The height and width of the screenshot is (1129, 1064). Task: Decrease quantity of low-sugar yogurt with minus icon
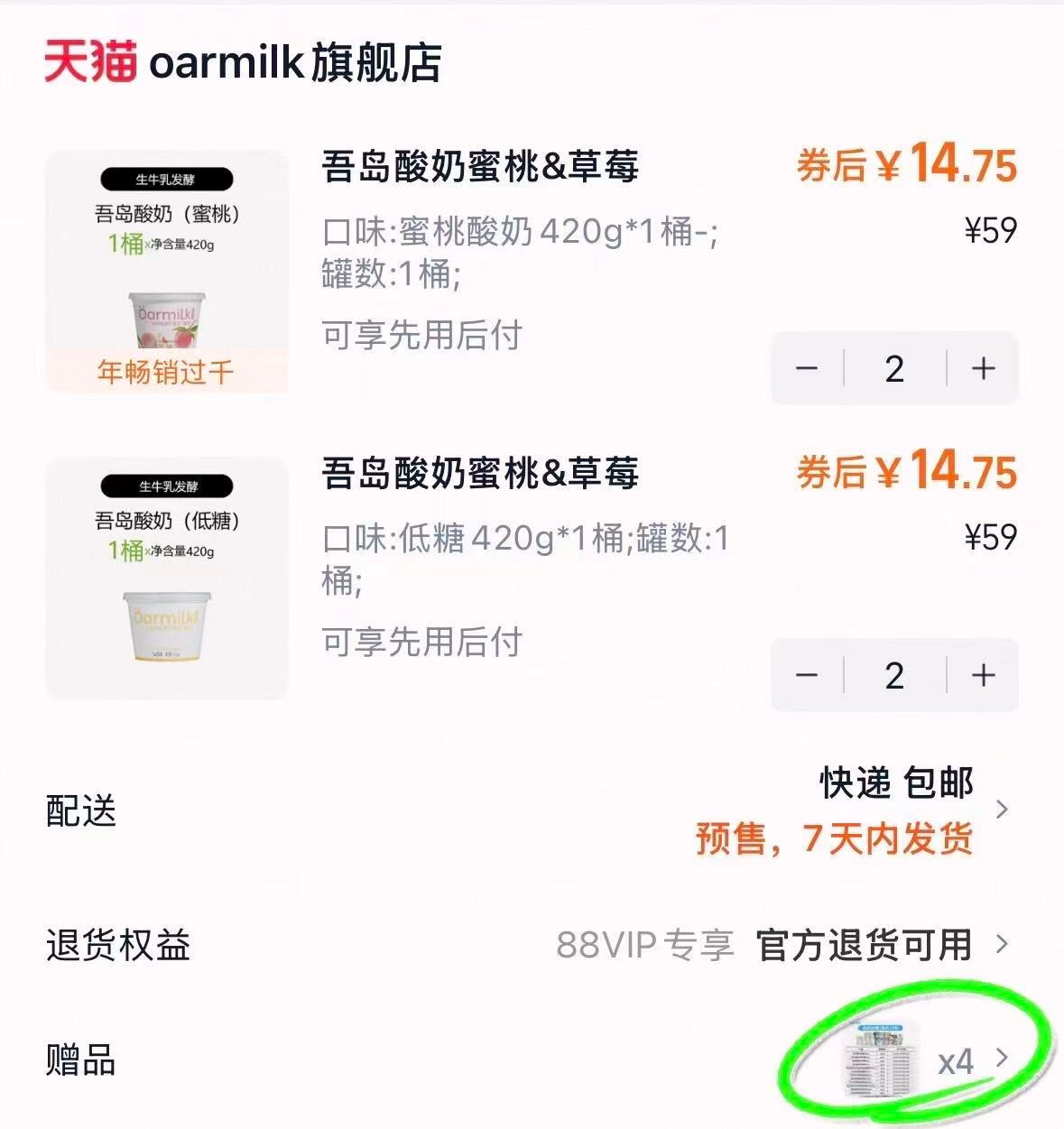click(x=808, y=676)
